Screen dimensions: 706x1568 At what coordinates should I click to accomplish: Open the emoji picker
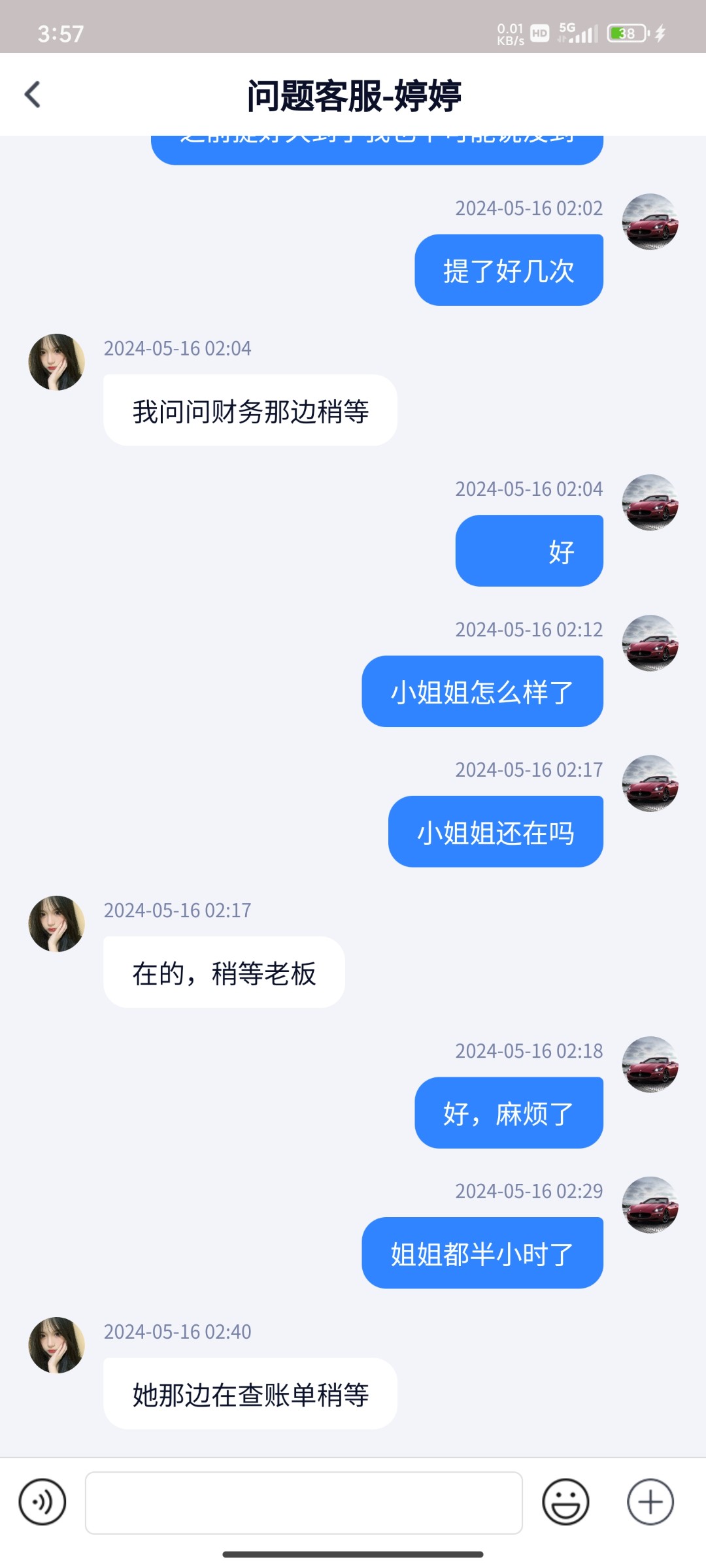(565, 1502)
